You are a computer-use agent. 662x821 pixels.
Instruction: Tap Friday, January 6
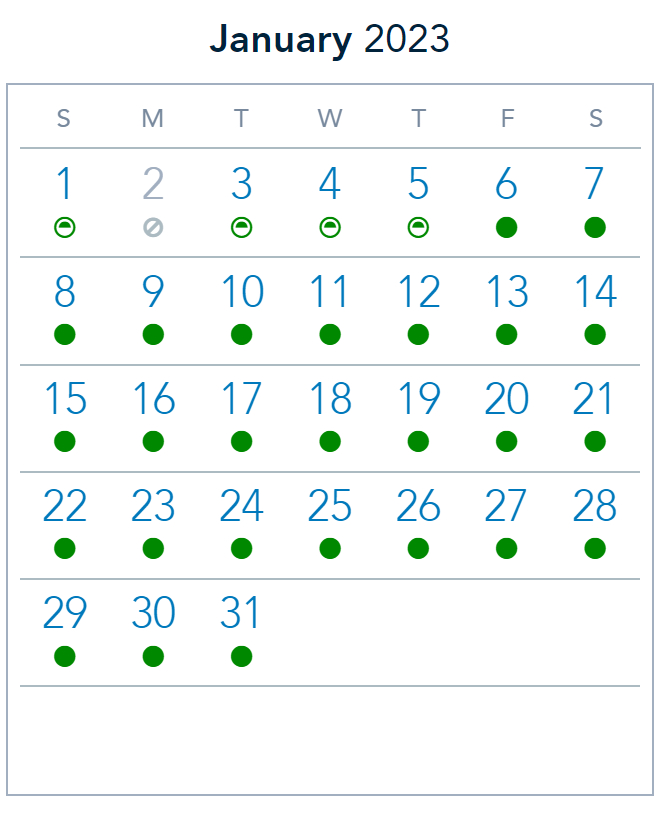(x=506, y=186)
